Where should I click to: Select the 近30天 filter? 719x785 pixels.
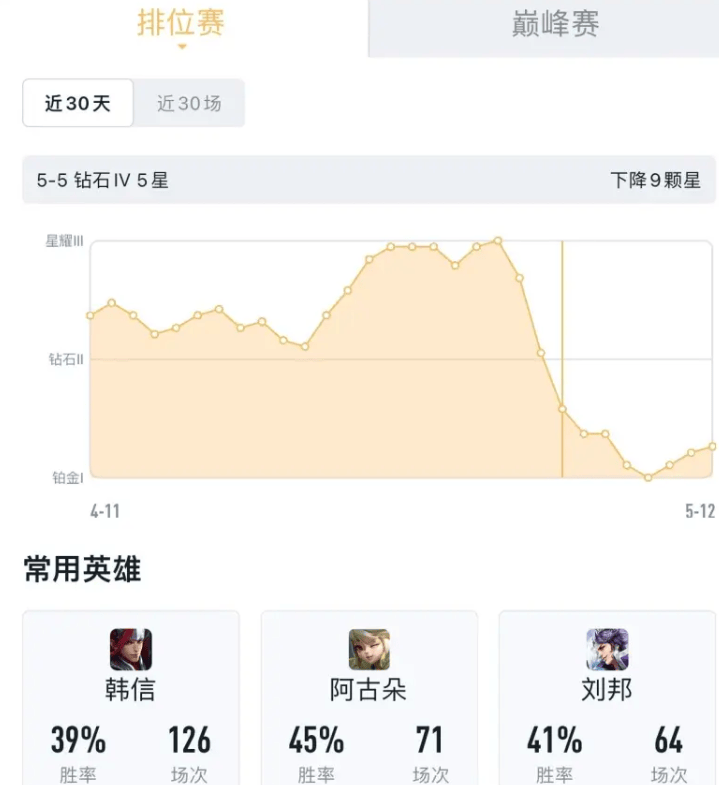coord(78,103)
